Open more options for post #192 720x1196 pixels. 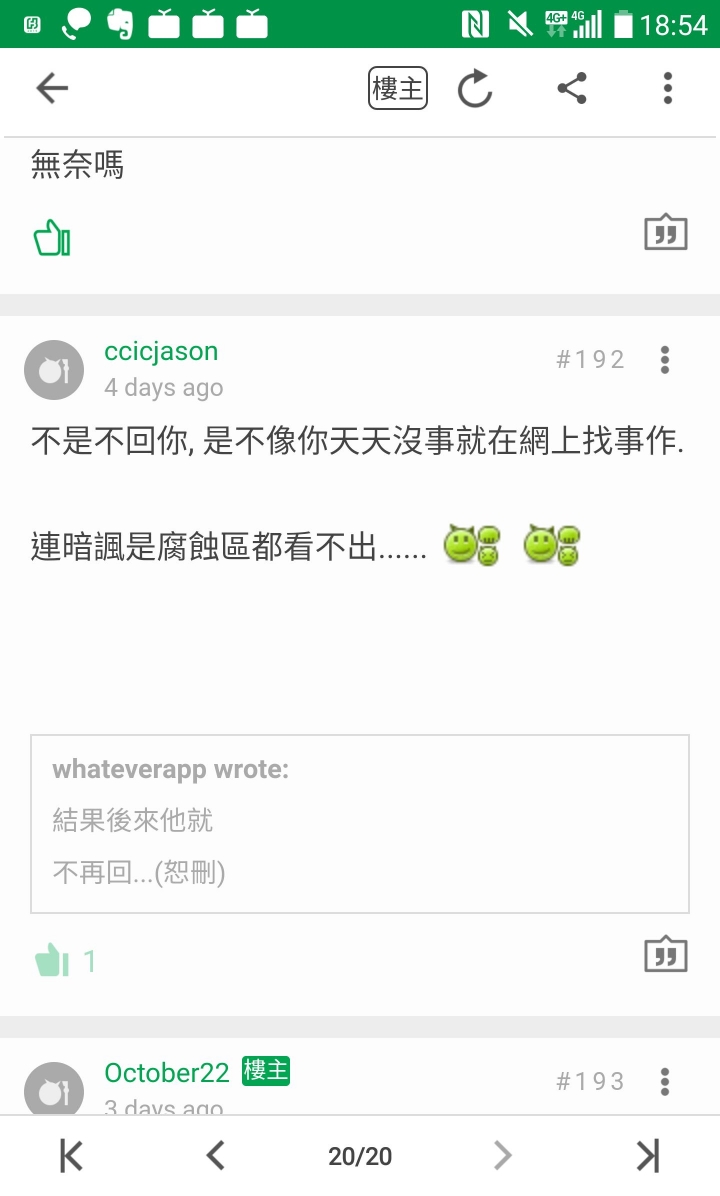(665, 360)
